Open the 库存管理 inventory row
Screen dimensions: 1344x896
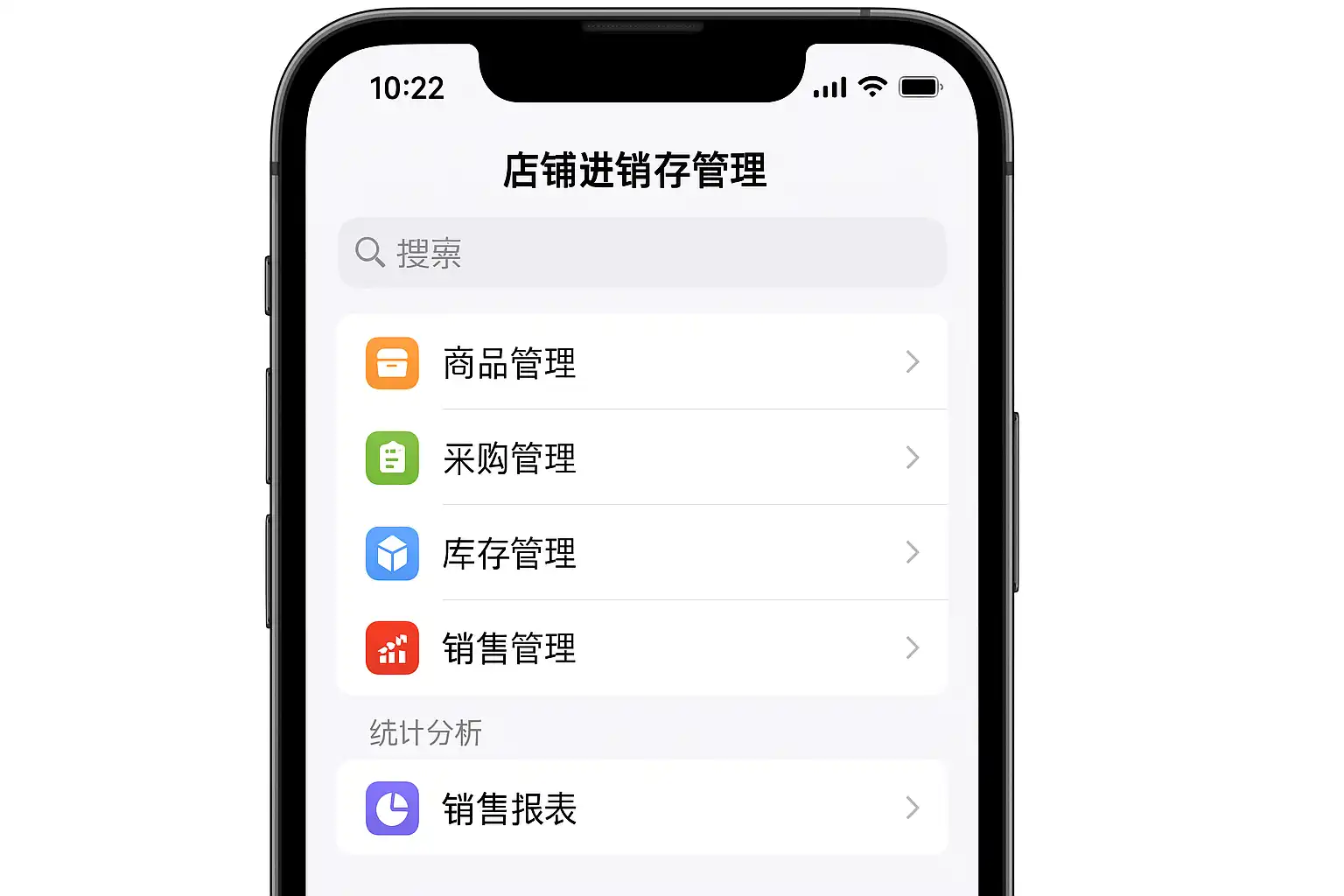[641, 553]
